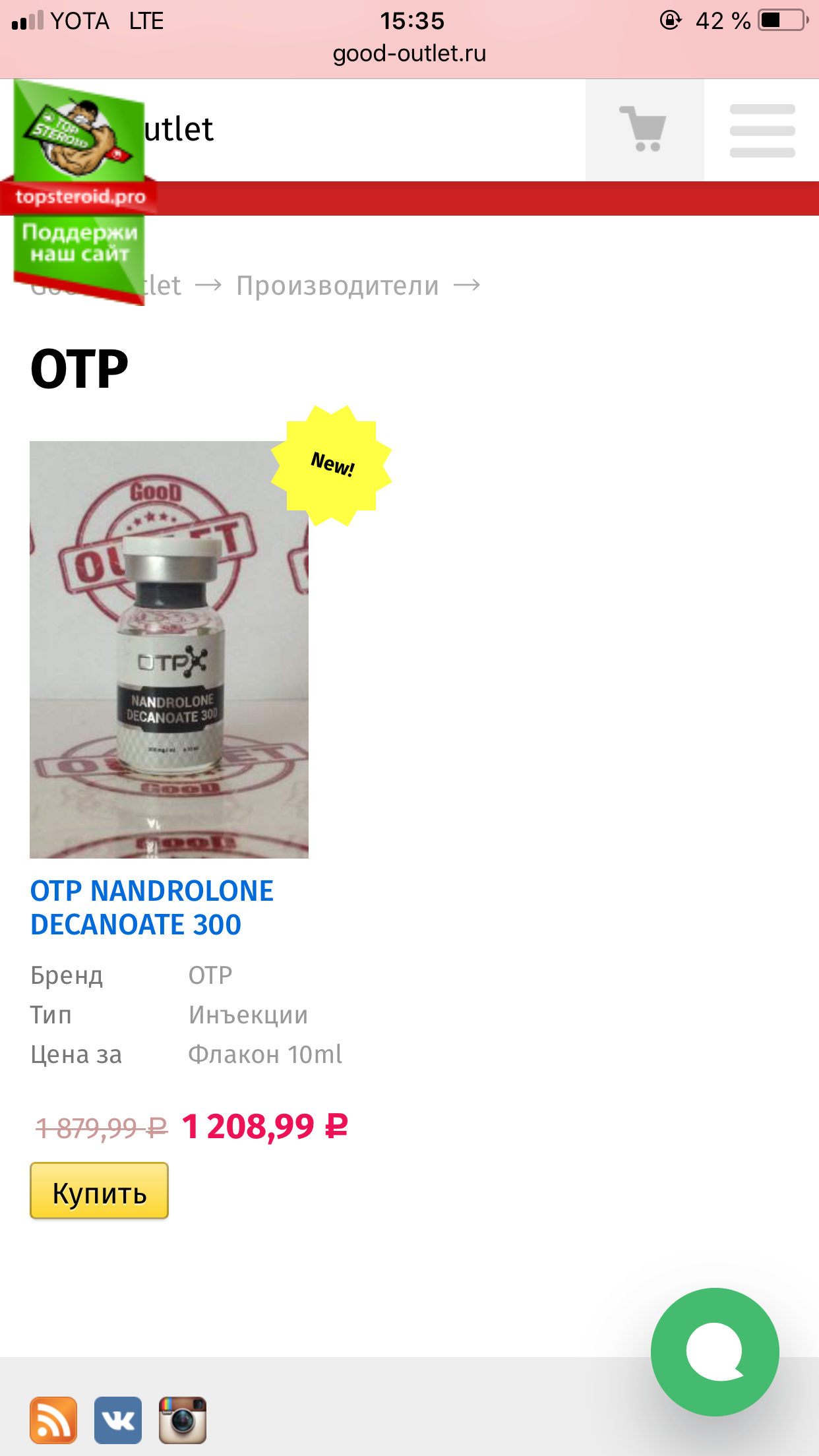Open the RSS feed icon

pos(53,1420)
